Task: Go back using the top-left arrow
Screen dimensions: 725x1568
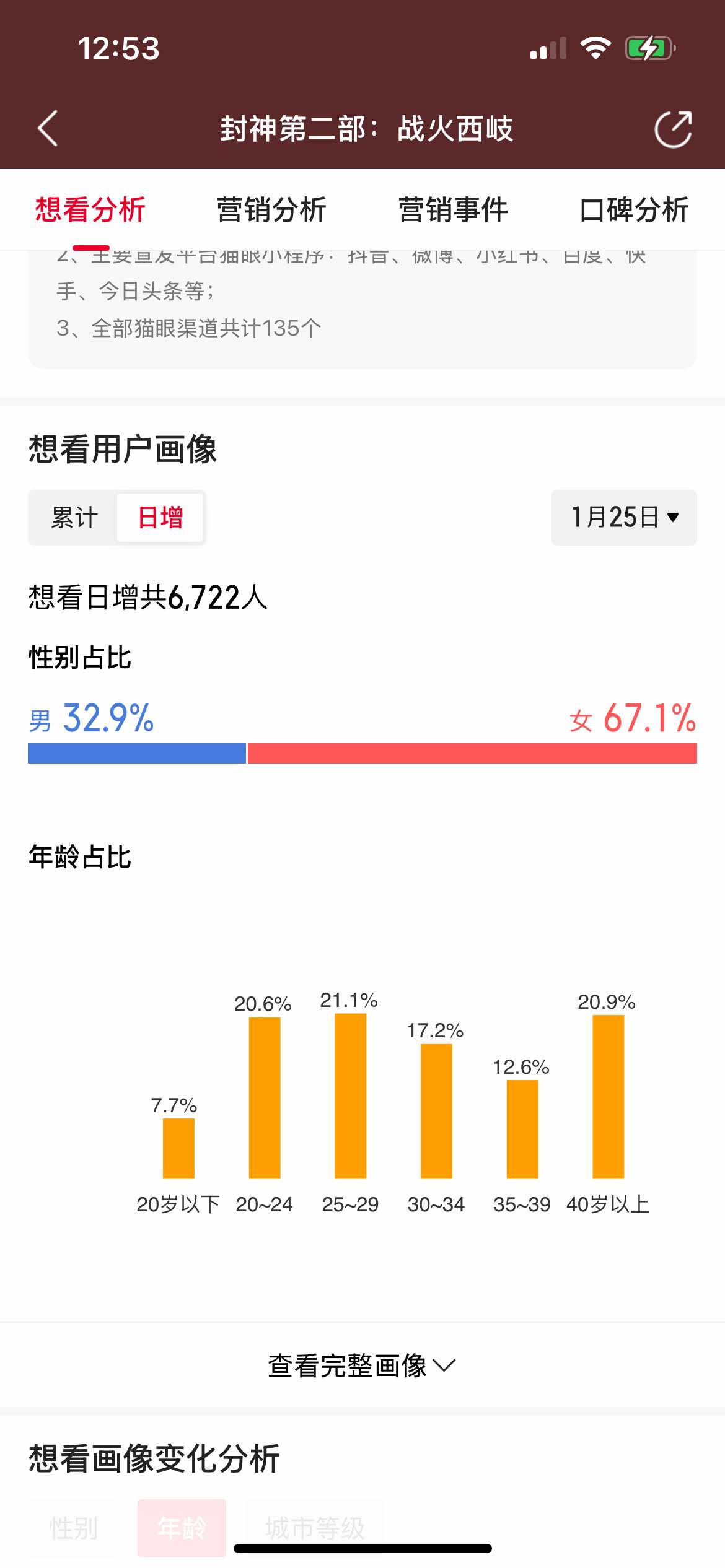Action: pyautogui.click(x=48, y=129)
